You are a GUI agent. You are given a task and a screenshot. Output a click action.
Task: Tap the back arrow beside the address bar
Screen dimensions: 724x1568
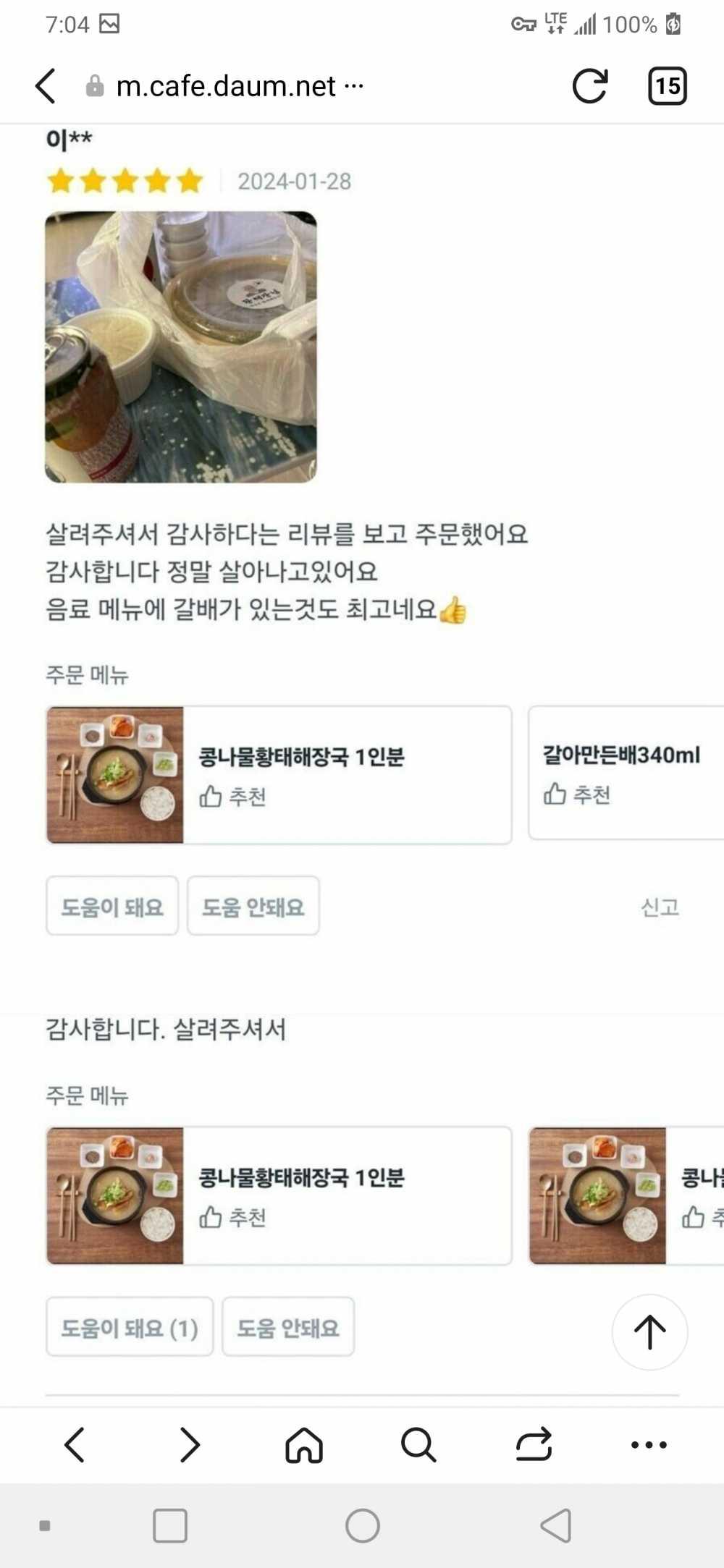46,86
